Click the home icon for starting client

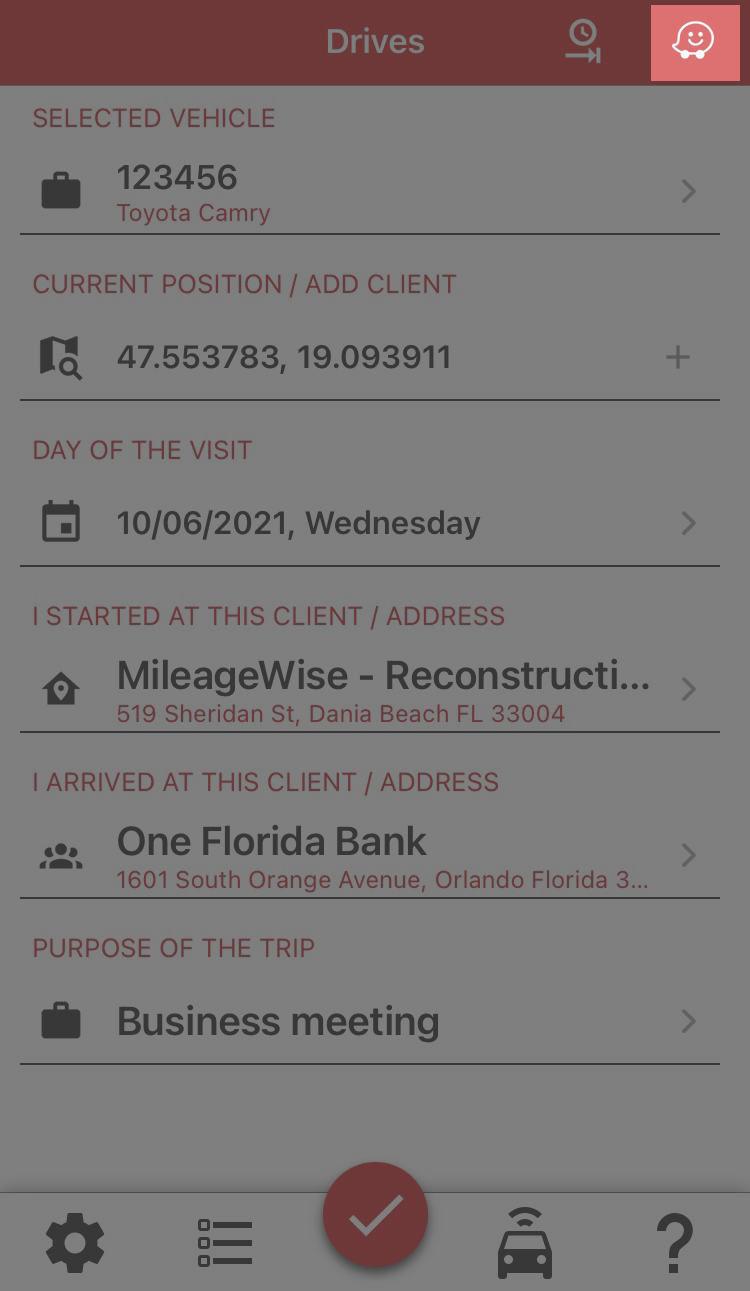61,688
